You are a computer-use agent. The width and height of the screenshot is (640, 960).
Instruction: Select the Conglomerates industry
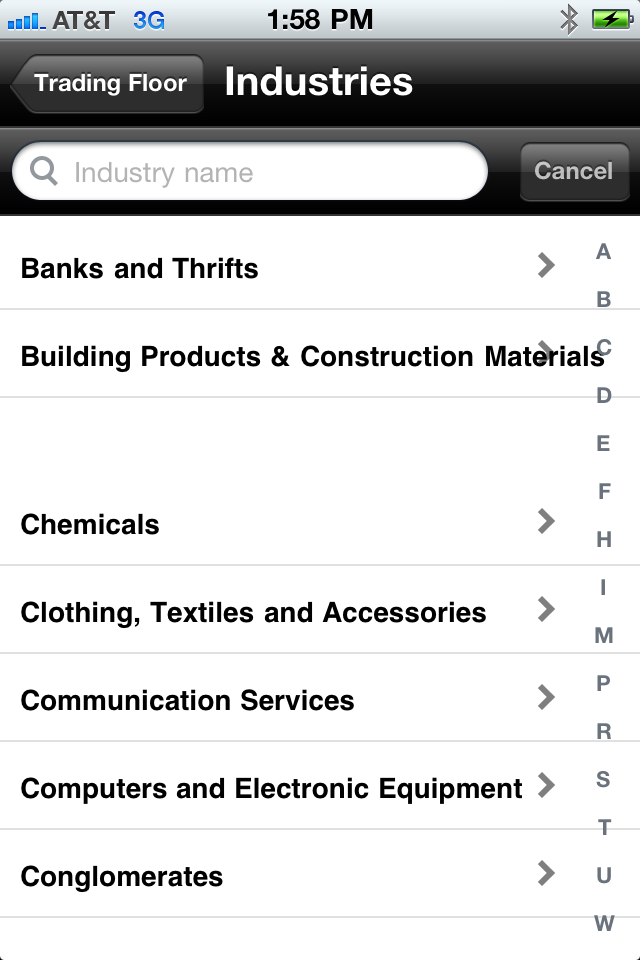coord(280,876)
